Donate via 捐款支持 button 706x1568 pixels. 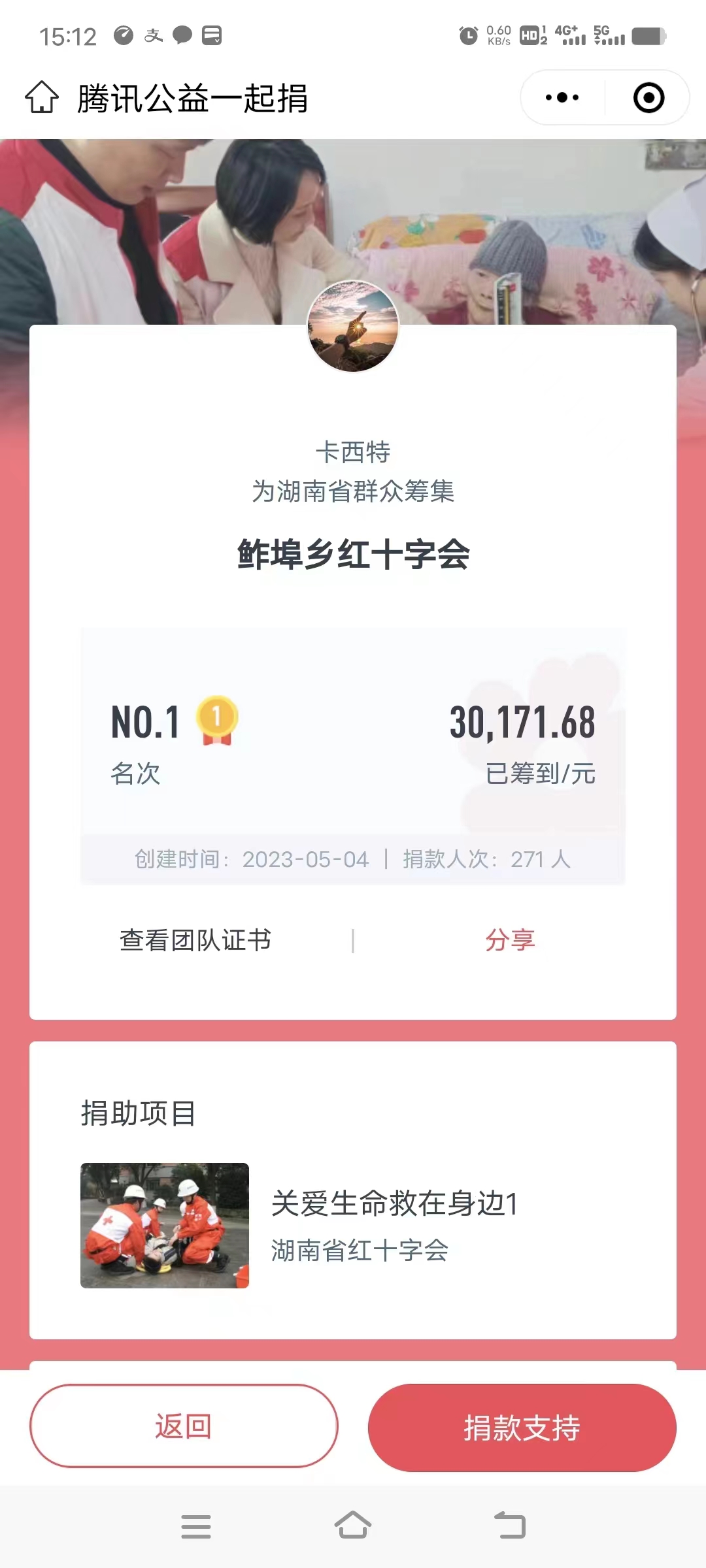tap(522, 1428)
